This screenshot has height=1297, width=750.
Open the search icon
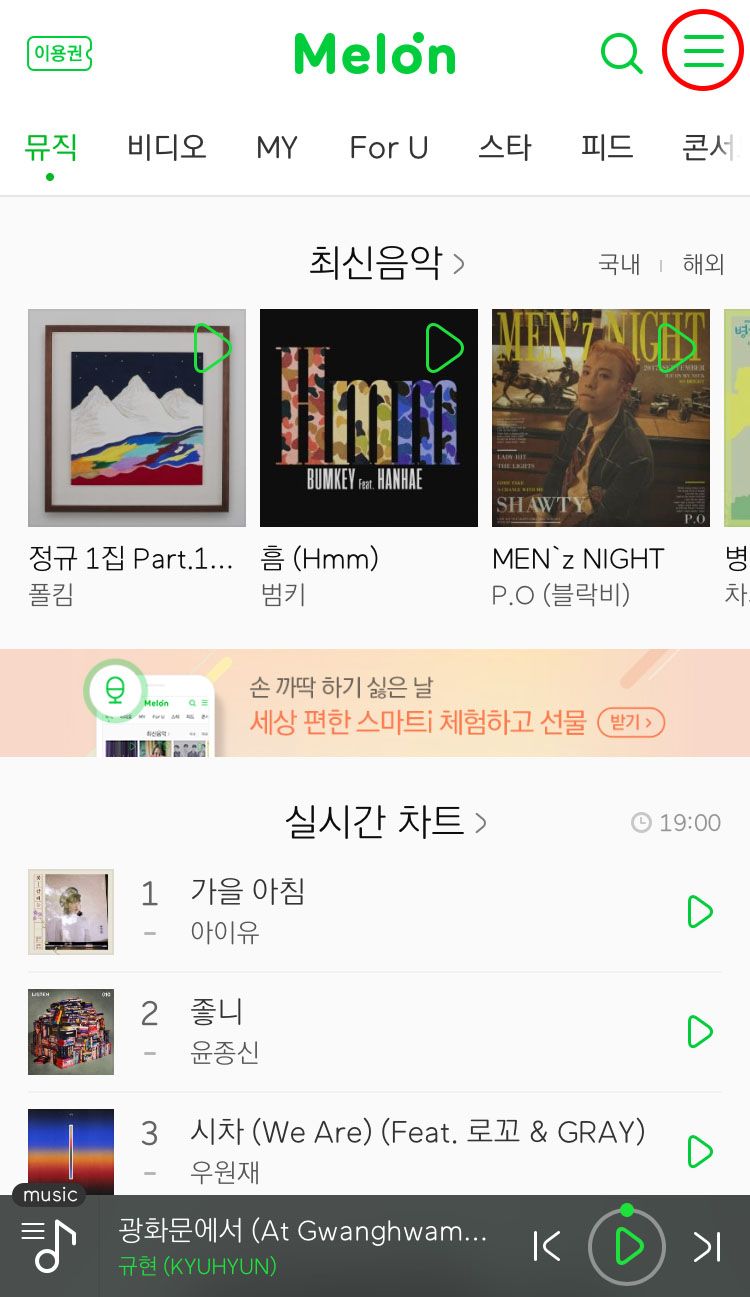621,52
